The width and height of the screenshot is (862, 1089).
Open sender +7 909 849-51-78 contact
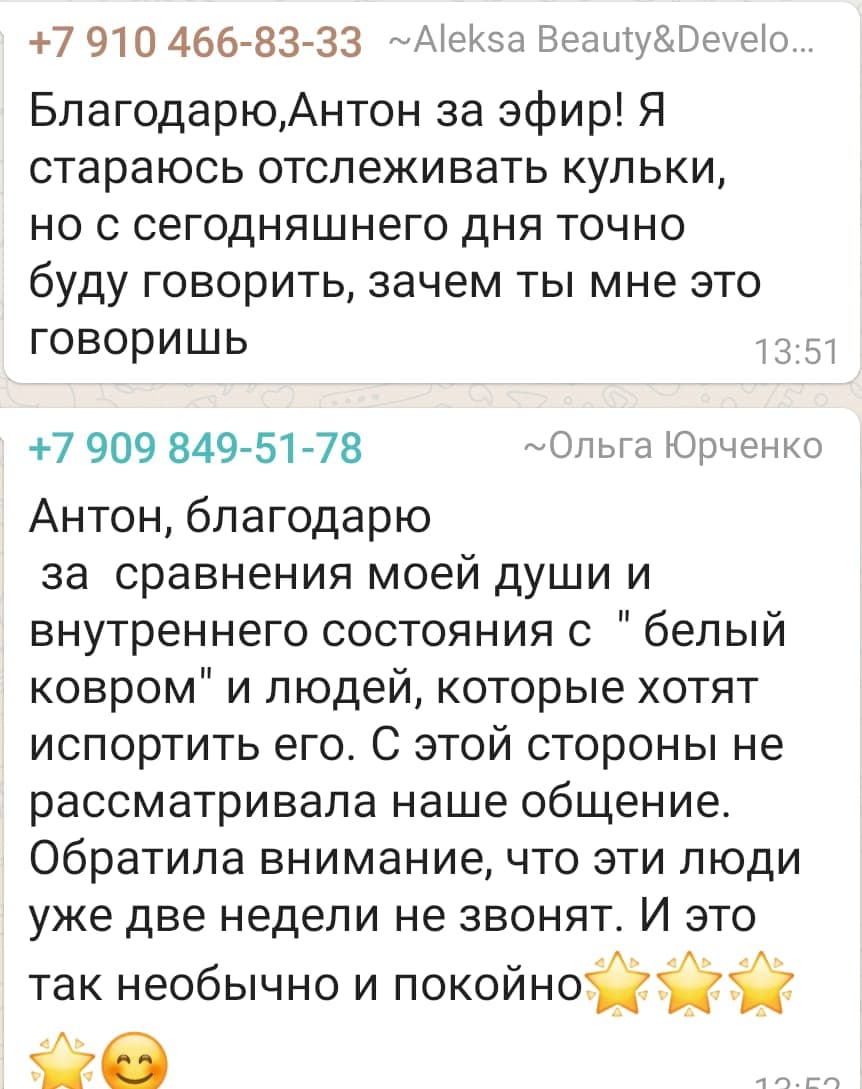(195, 447)
